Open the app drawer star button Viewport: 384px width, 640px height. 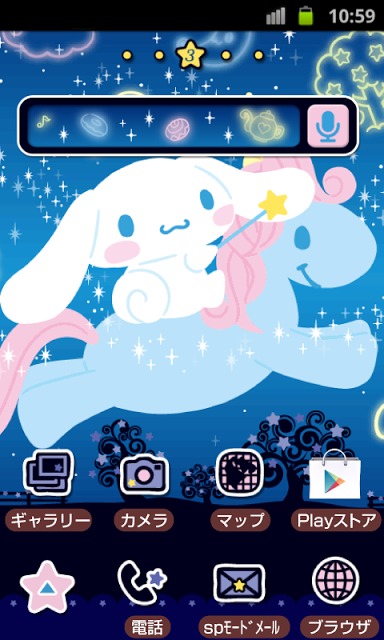(x=47, y=587)
